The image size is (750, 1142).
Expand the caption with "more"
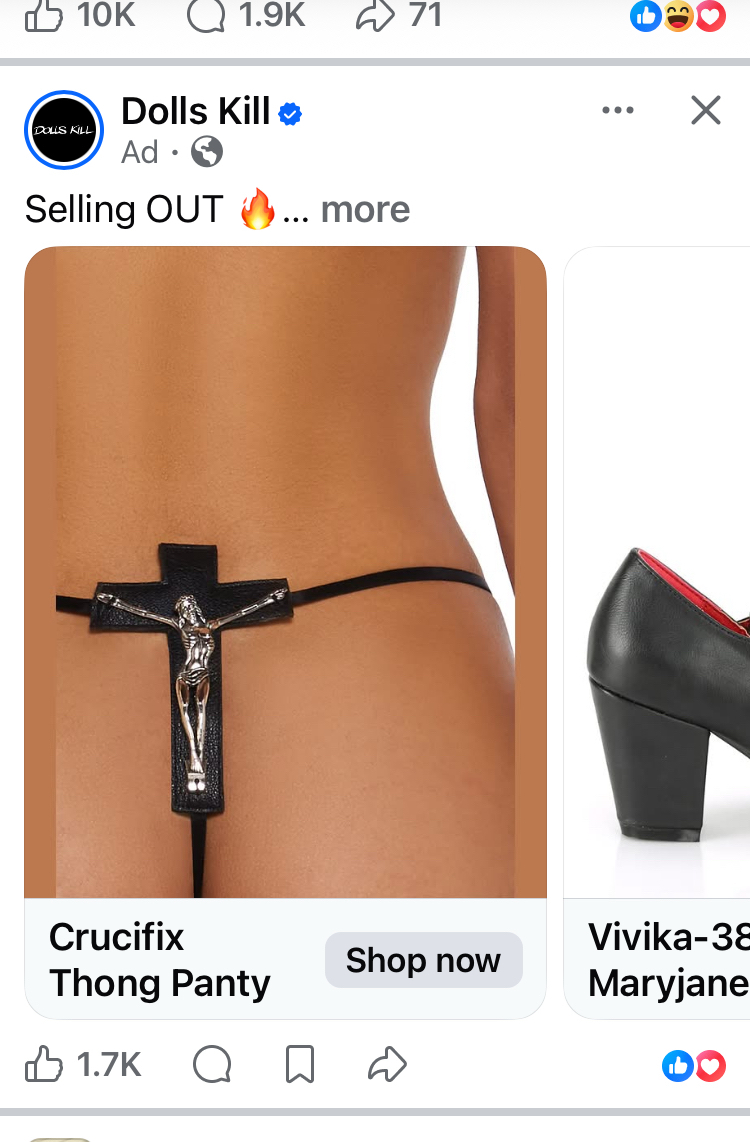365,210
